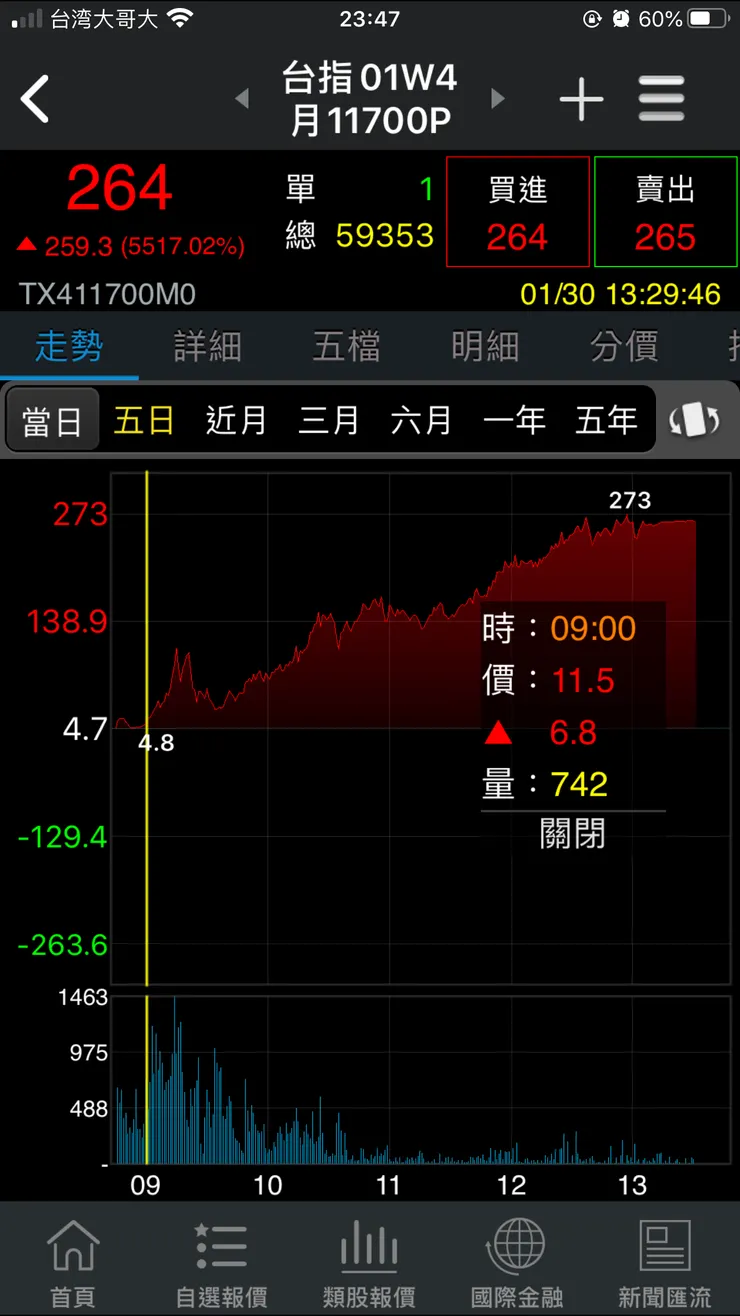Enable 近月 recent-month chart range
The width and height of the screenshot is (740, 1316).
[x=235, y=420]
